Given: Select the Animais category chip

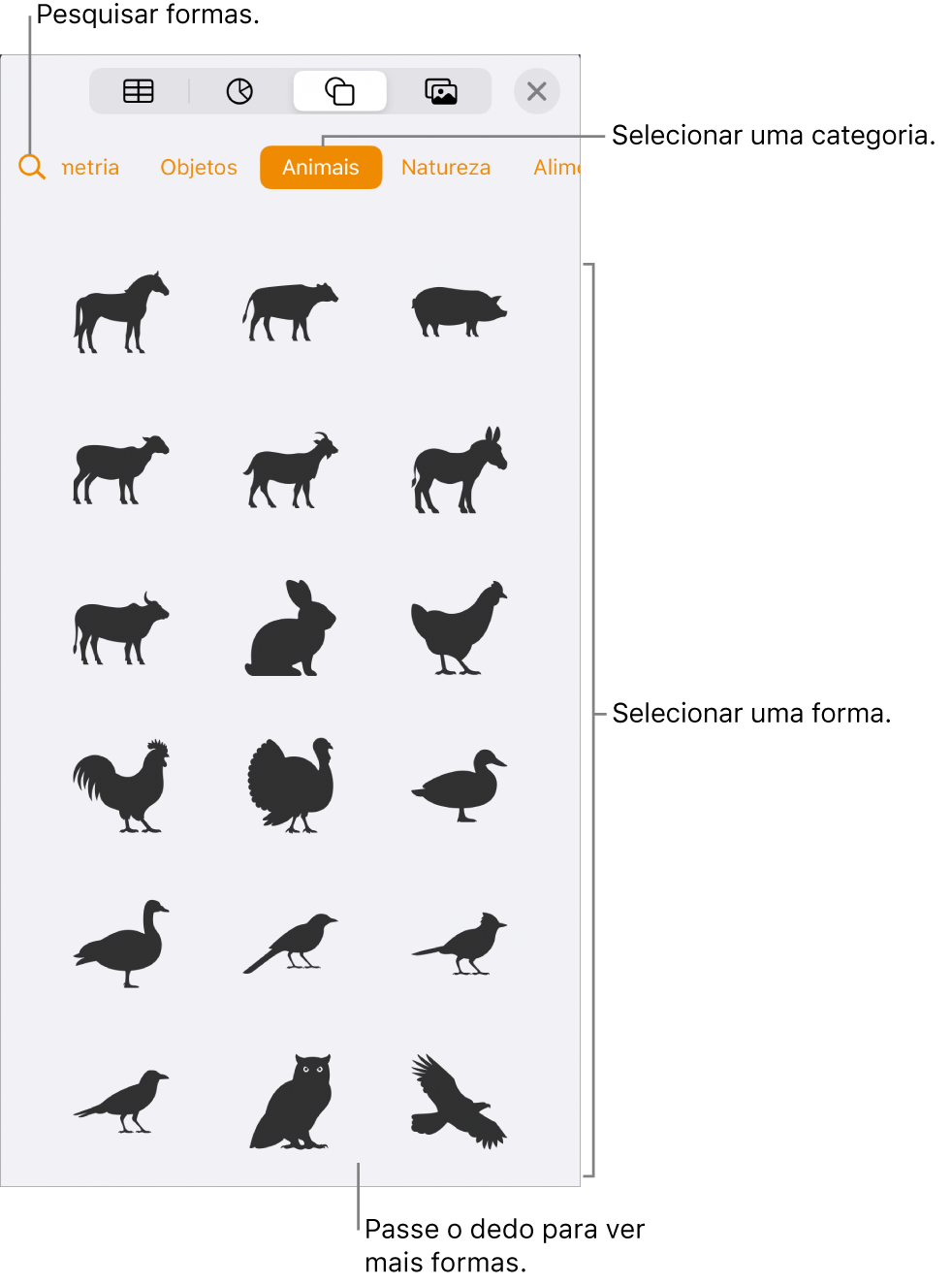Looking at the screenshot, I should point(320,168).
